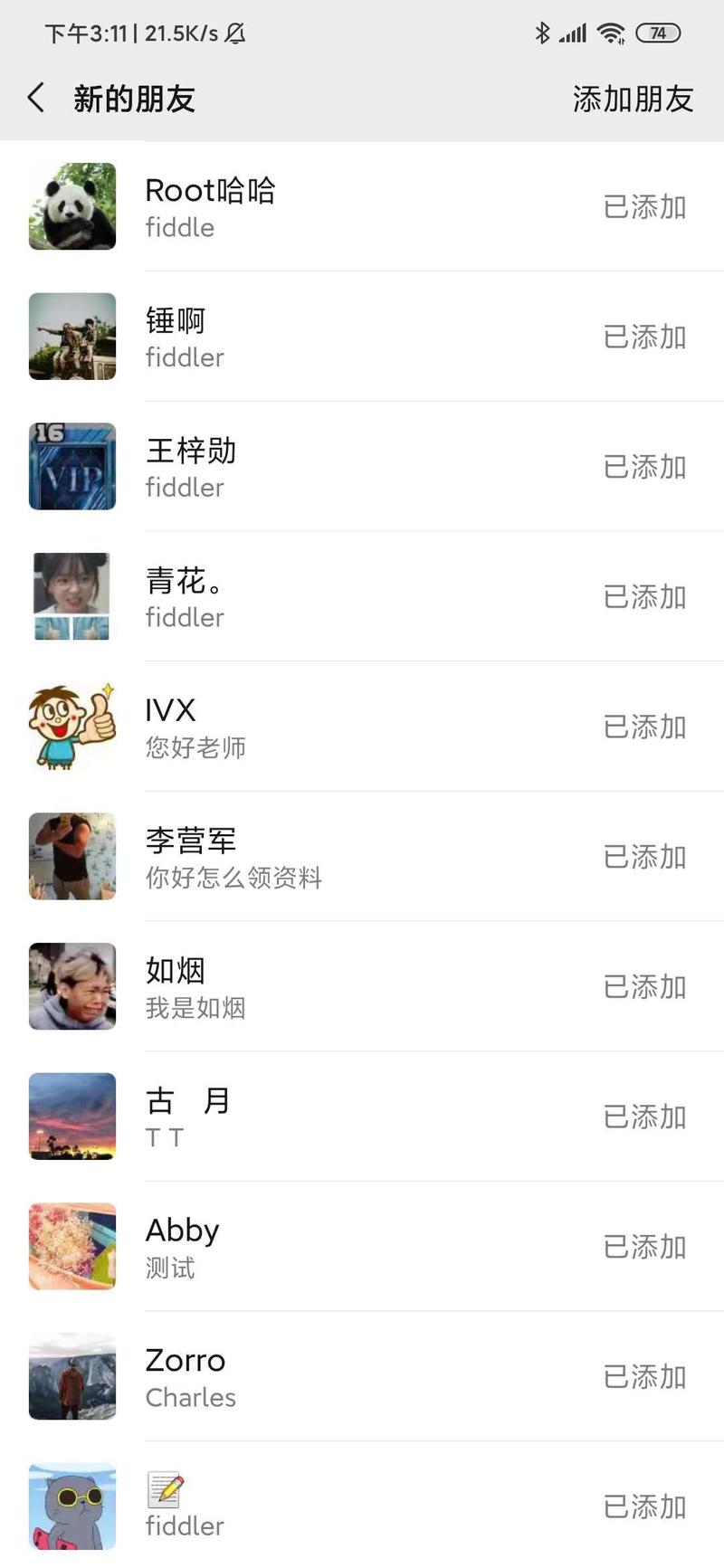Open 青花。's avatar thumbnail

[72, 597]
